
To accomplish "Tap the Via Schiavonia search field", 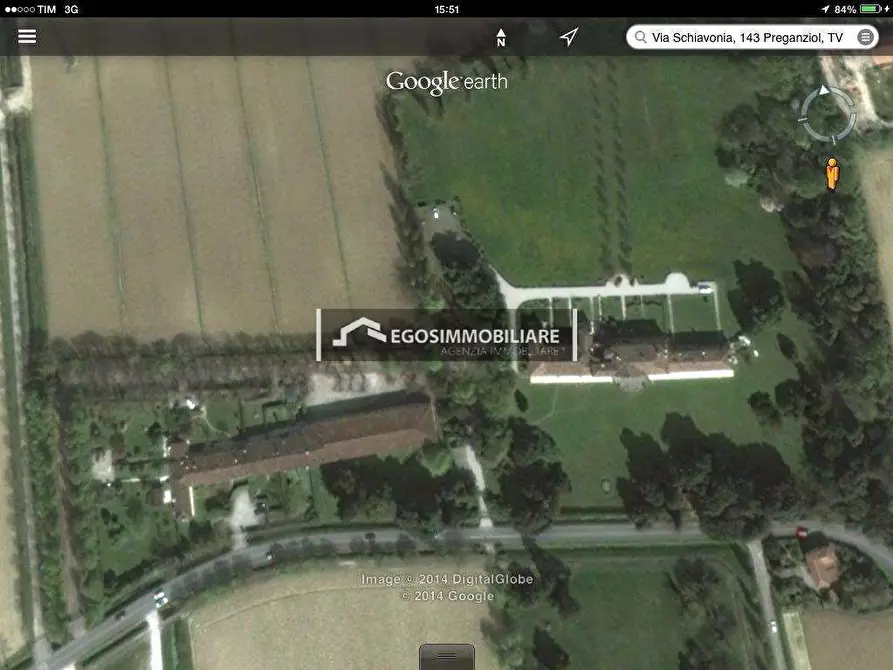I will coord(746,38).
